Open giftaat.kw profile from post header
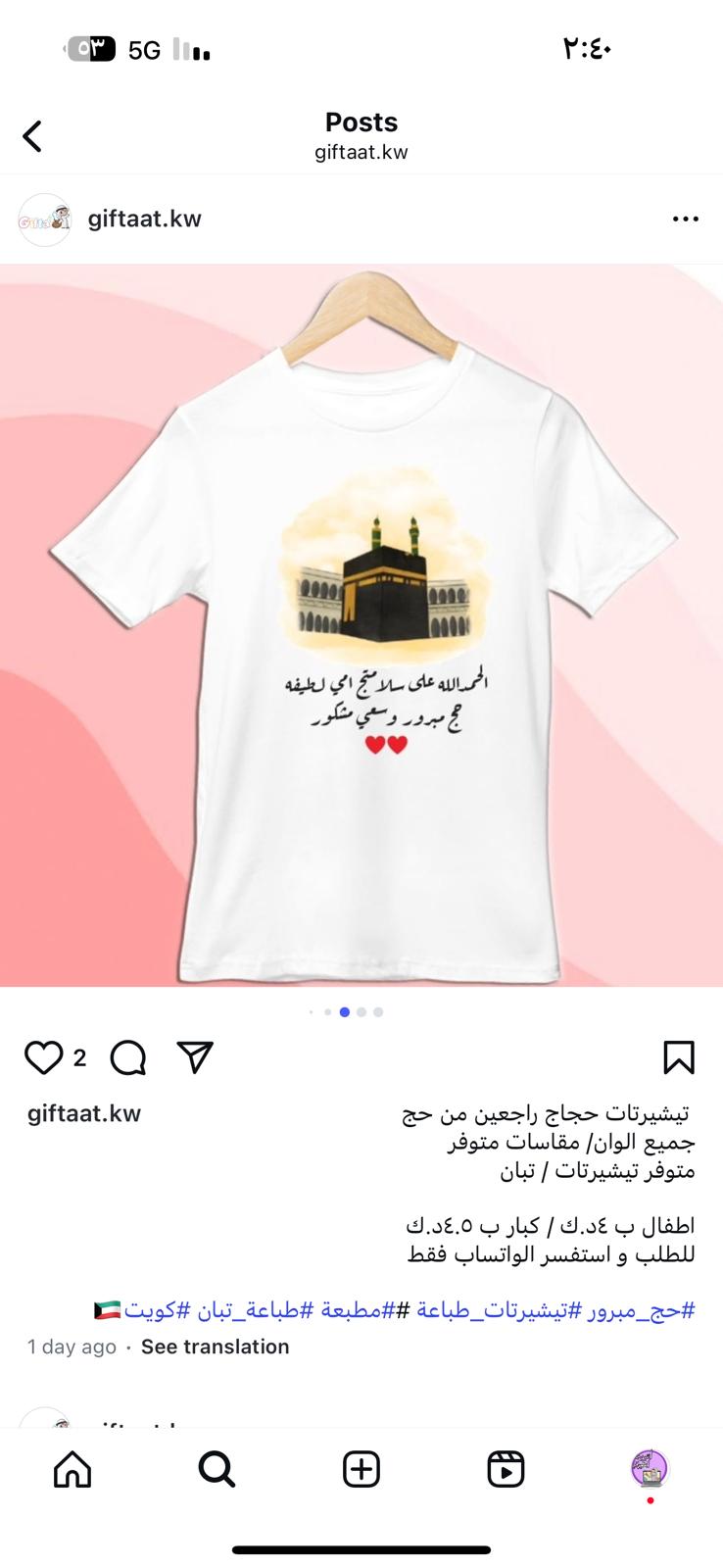 (144, 219)
